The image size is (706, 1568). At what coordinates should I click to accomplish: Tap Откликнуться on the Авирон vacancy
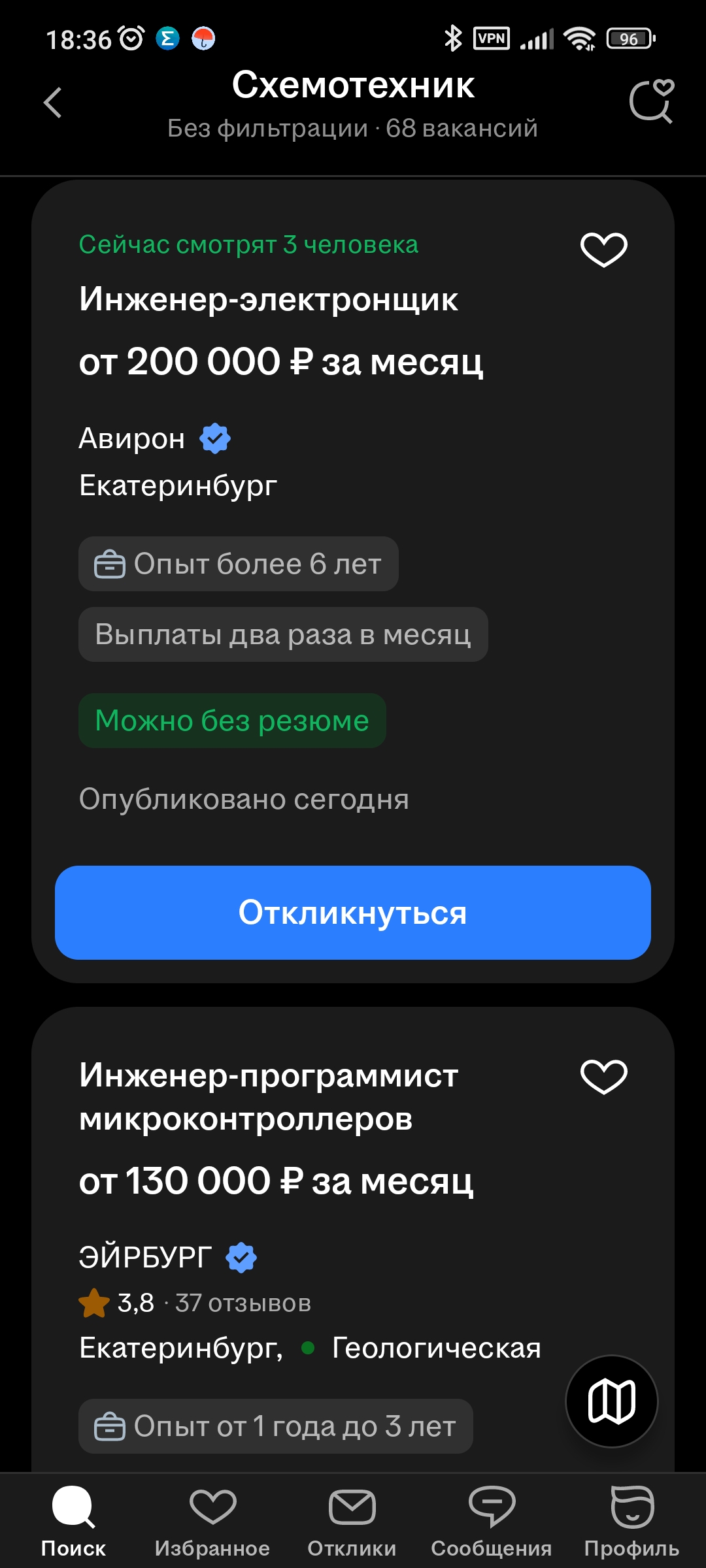(x=353, y=913)
